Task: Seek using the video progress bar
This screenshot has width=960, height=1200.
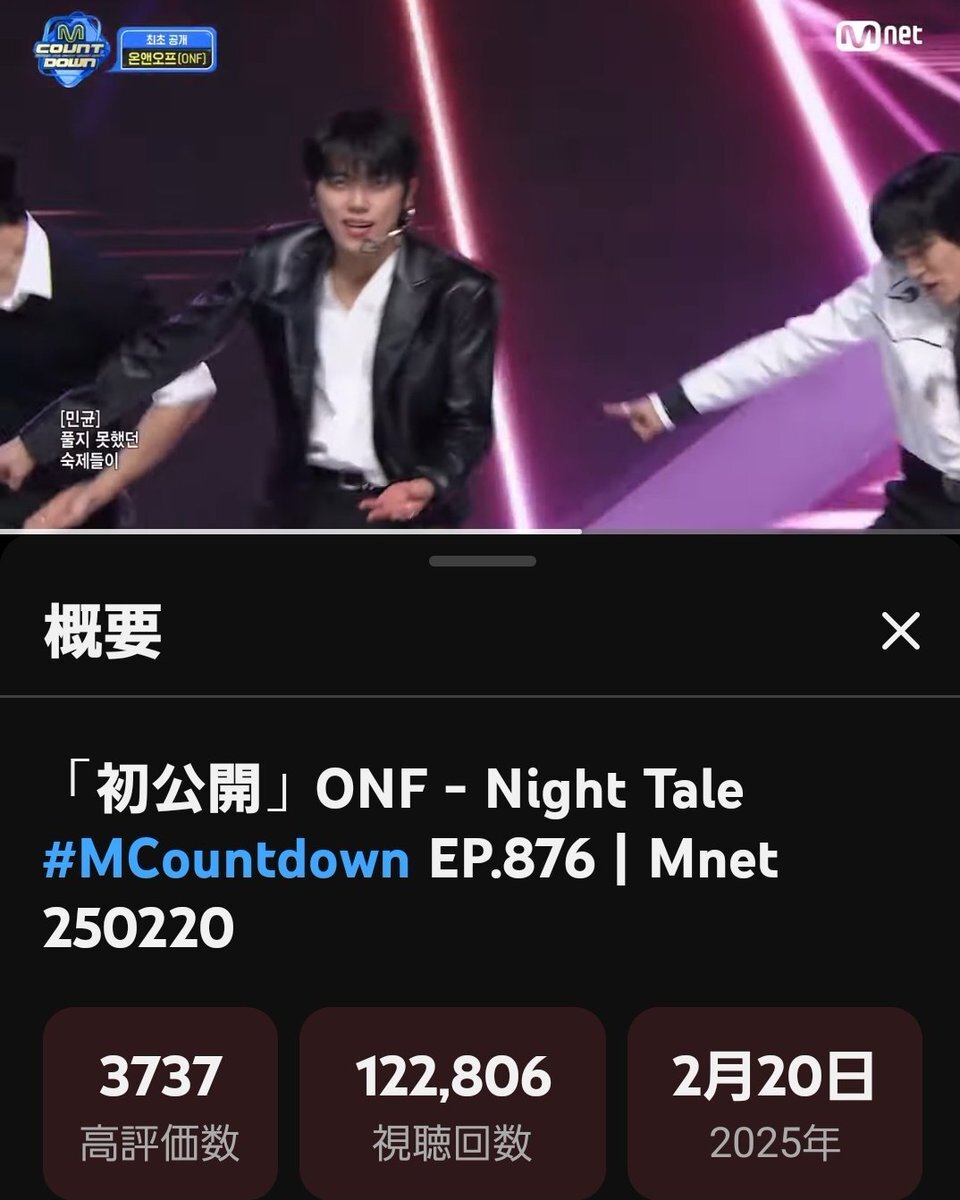Action: tap(480, 531)
